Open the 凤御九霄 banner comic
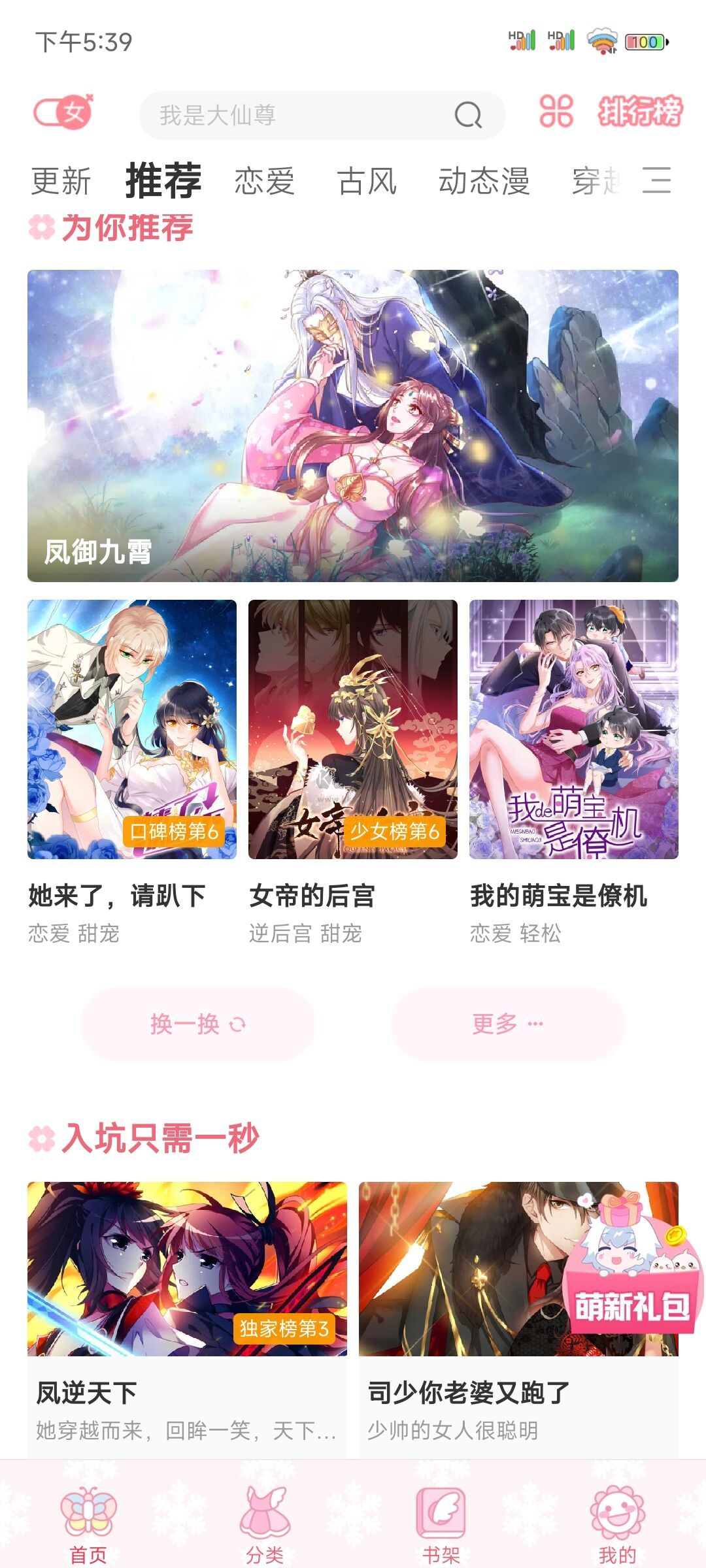 pos(353,425)
